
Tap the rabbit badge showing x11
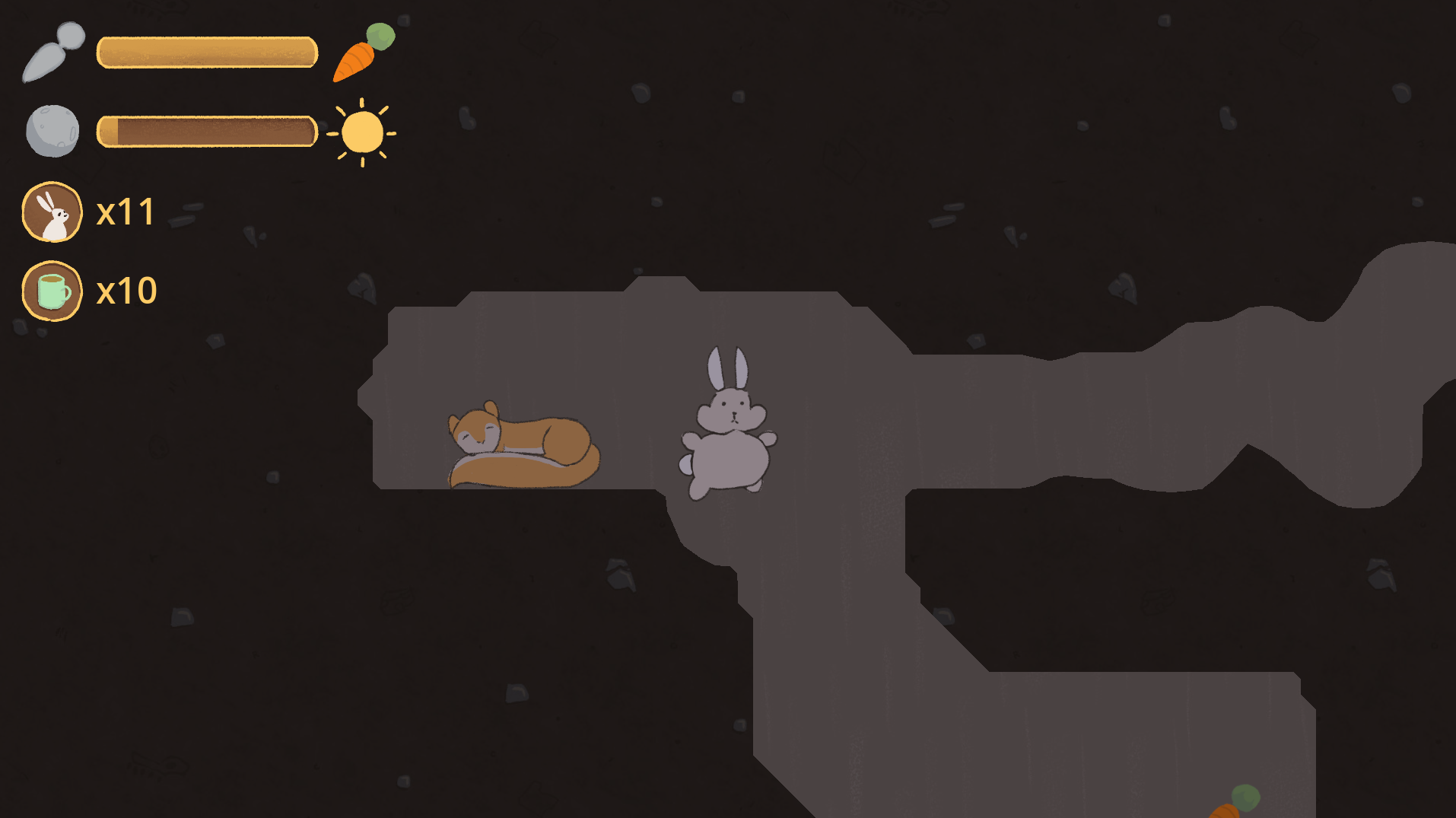click(x=52, y=212)
